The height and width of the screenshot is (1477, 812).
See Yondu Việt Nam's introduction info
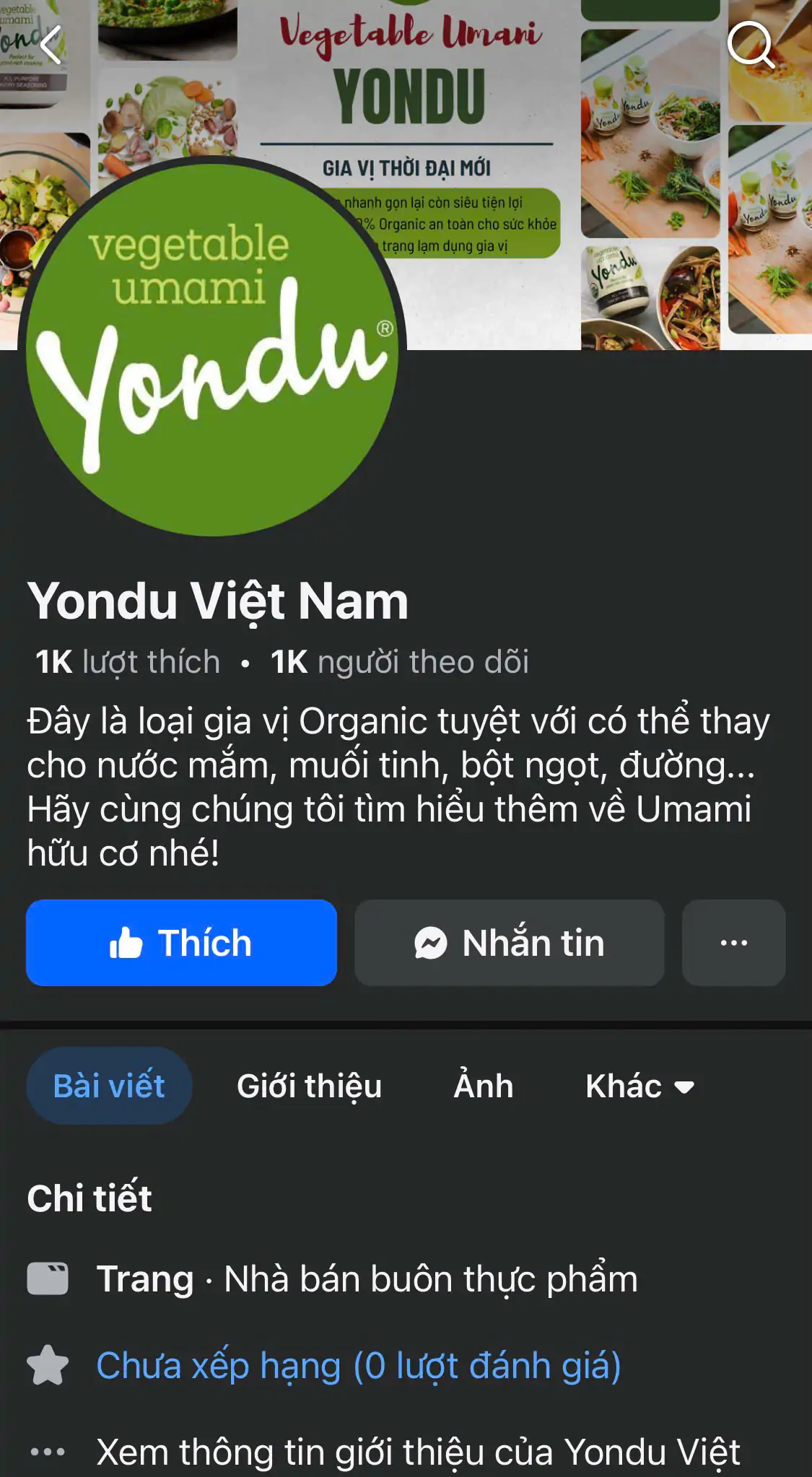[418, 1452]
